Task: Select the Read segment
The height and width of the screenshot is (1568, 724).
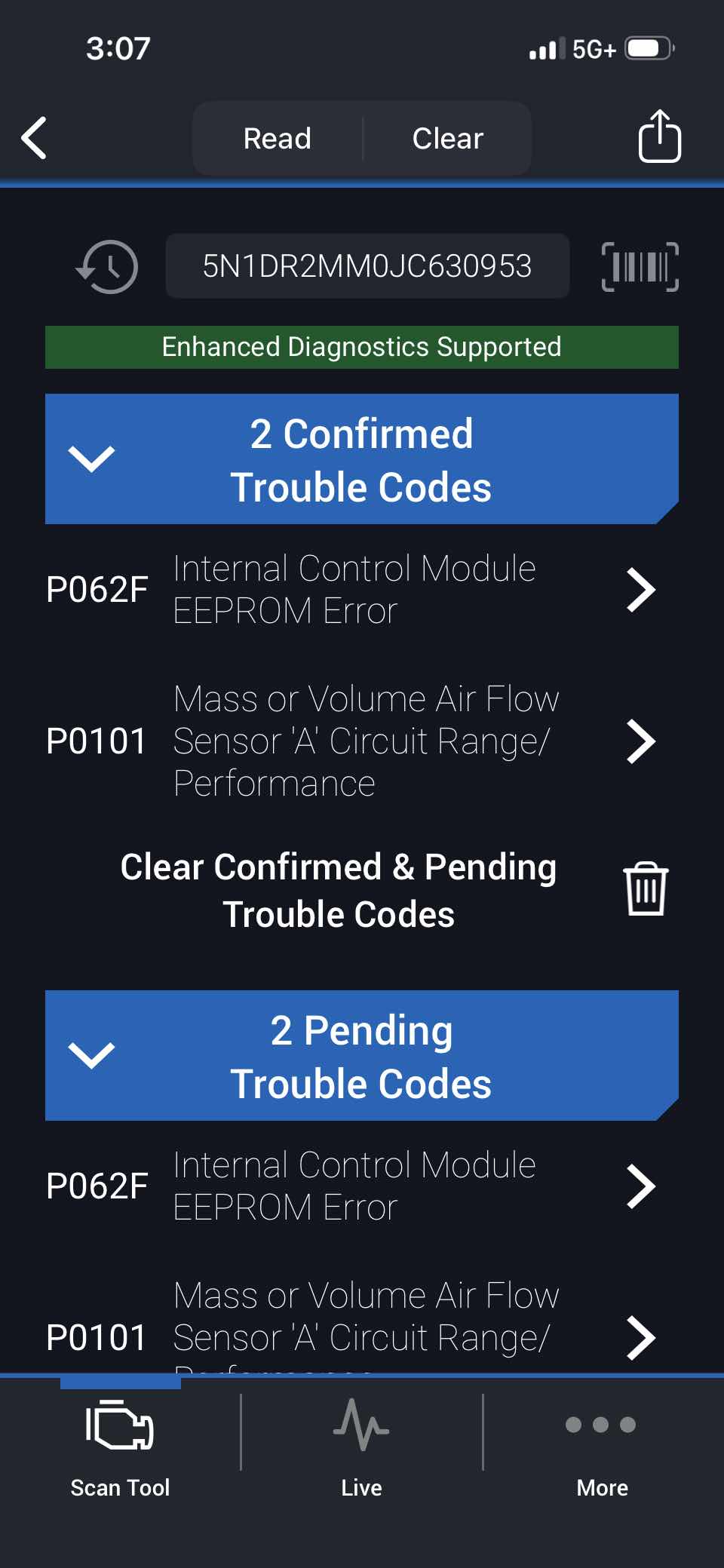Action: point(278,139)
